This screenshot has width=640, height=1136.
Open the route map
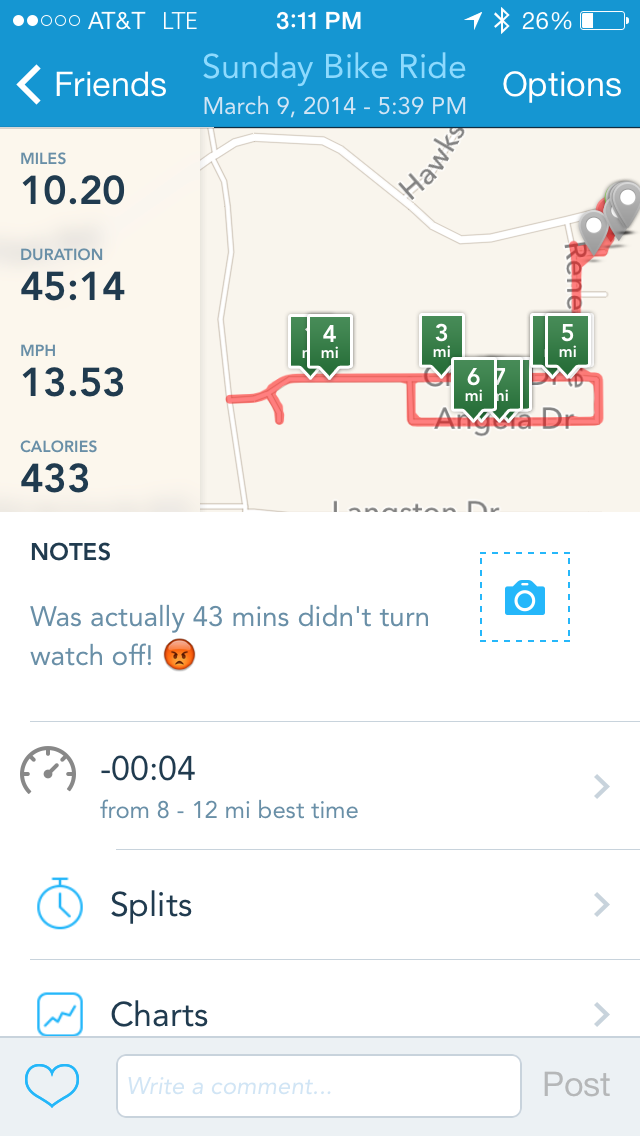click(x=420, y=320)
